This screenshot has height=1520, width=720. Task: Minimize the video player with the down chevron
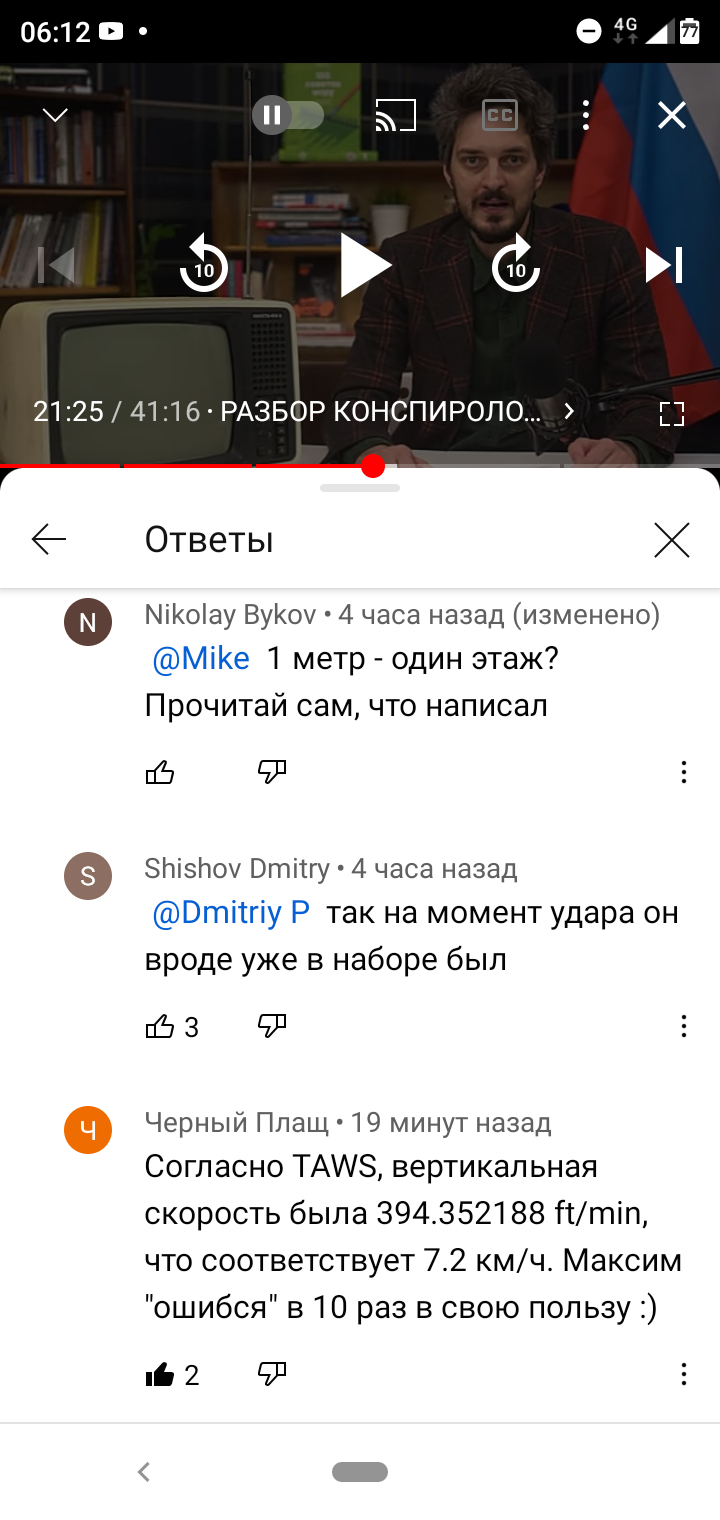coord(55,116)
